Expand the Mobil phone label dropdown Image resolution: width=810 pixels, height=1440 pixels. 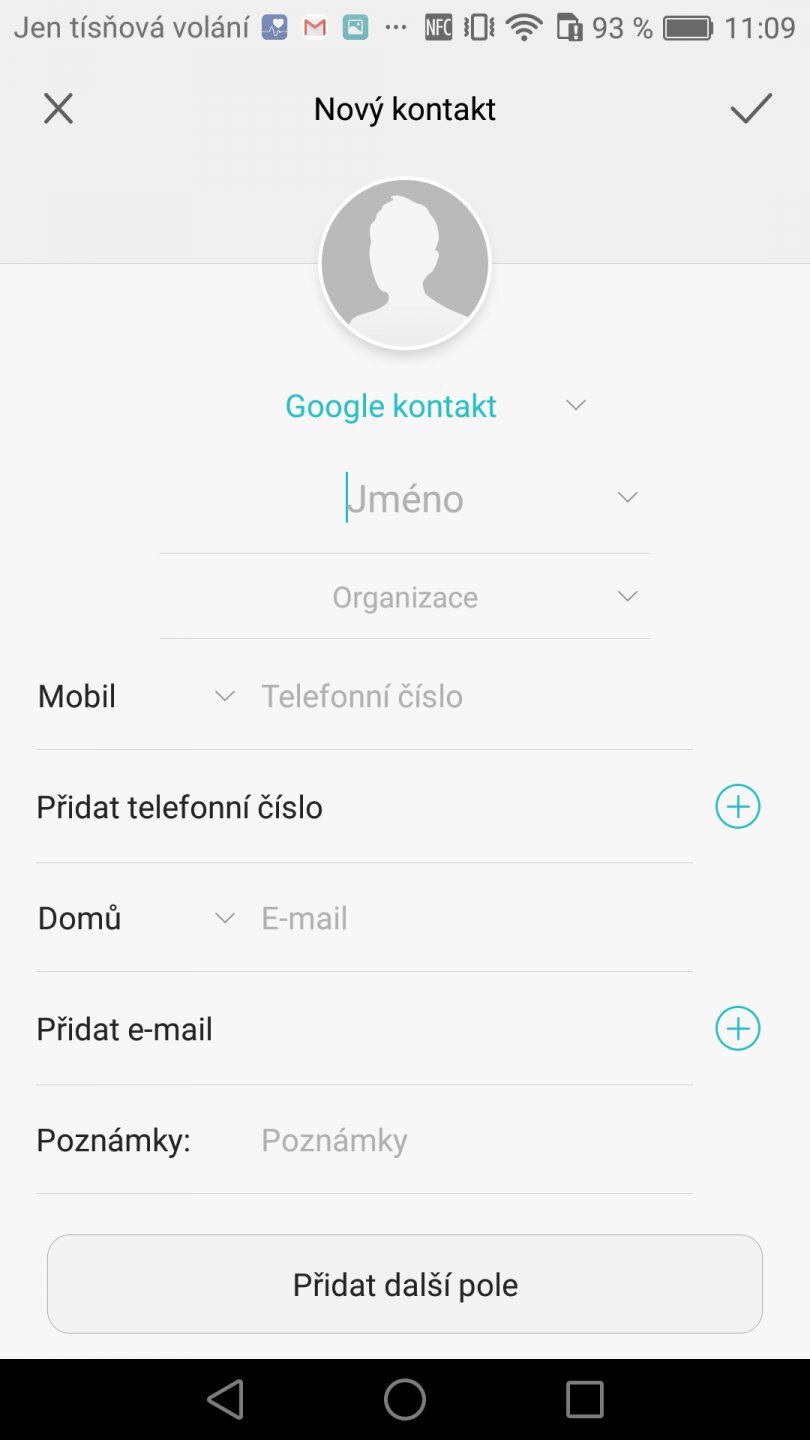click(224, 696)
